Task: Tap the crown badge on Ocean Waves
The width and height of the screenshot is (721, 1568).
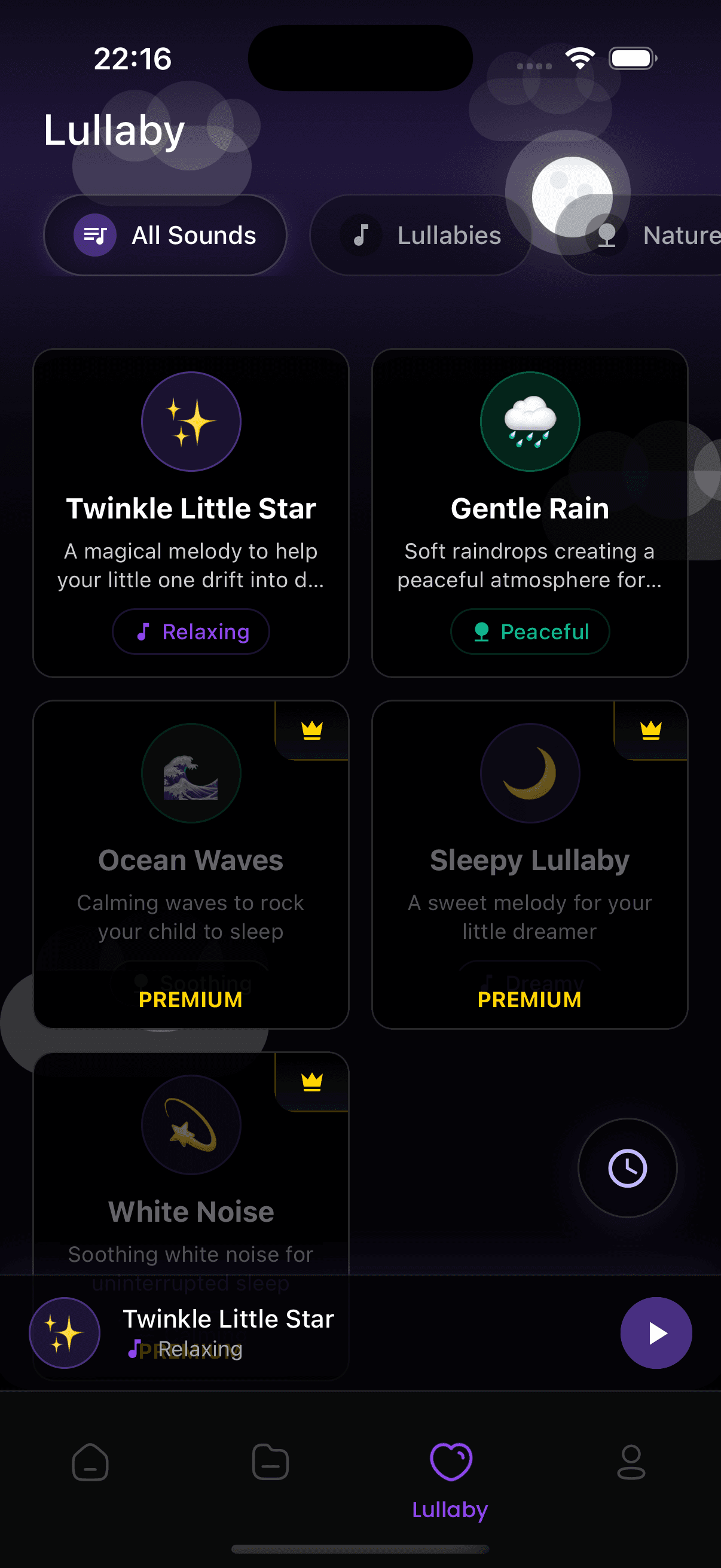Action: [x=311, y=730]
